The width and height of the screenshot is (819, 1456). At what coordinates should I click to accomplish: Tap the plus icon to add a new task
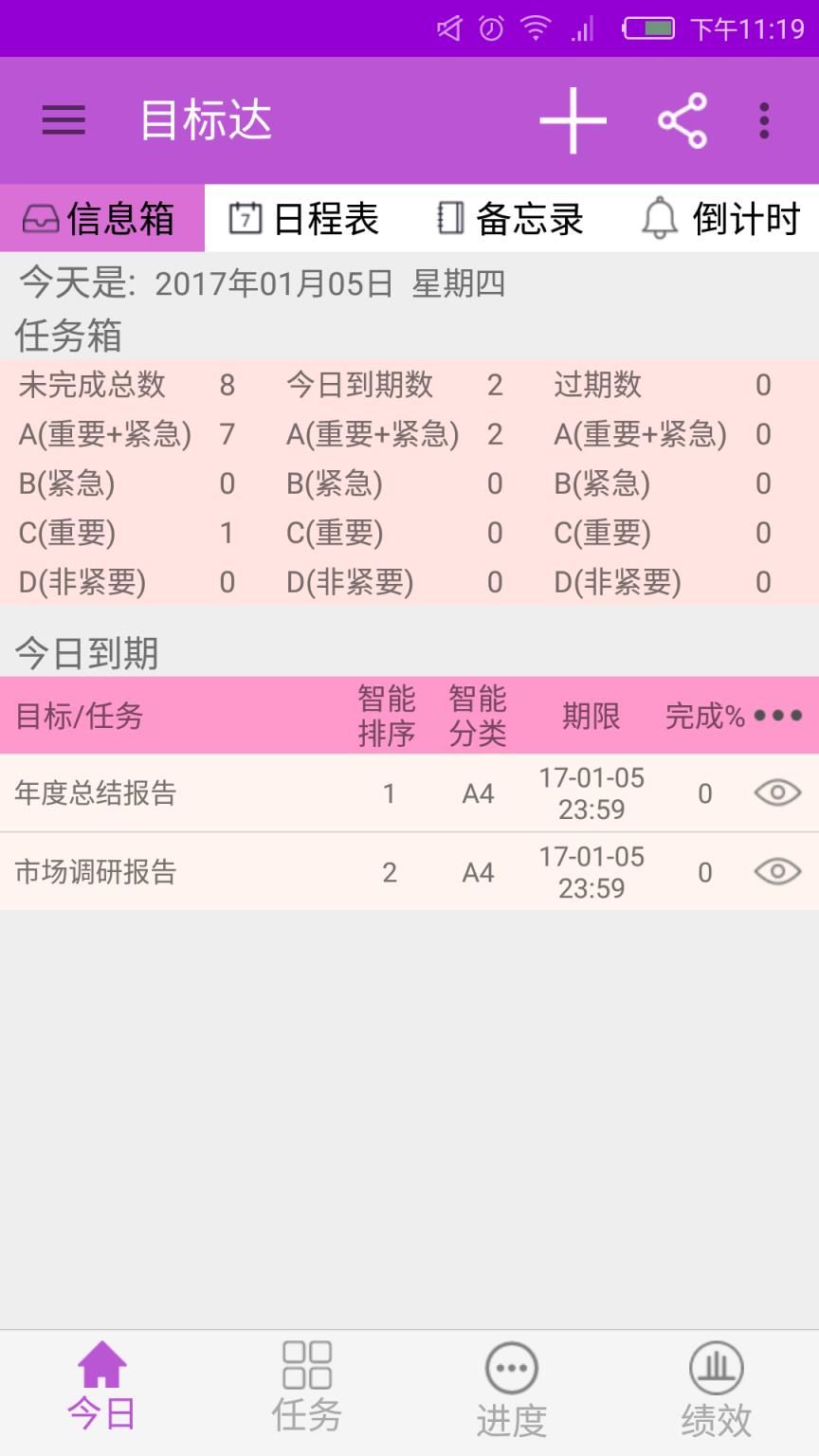tap(573, 121)
